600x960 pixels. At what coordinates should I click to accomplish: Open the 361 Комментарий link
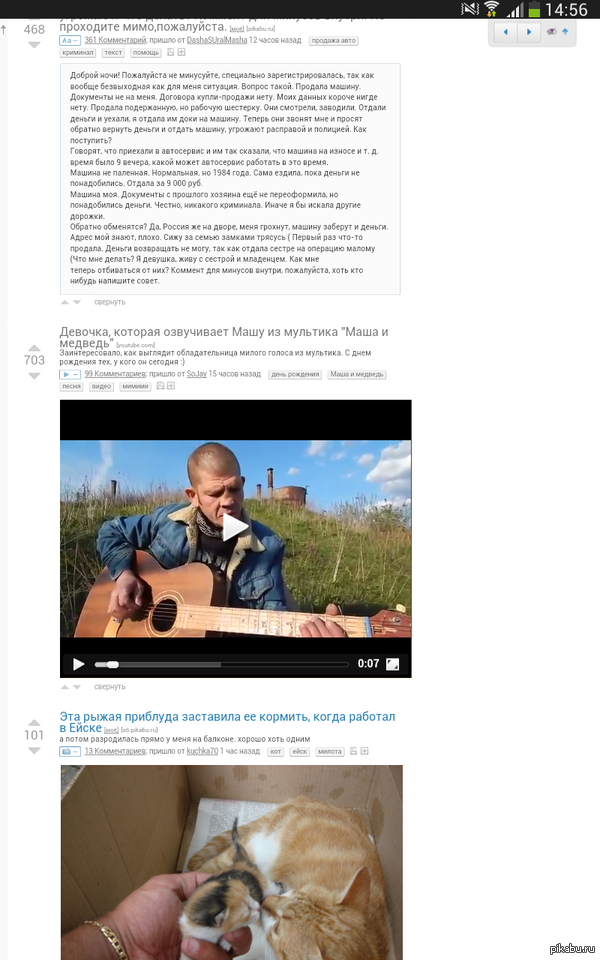pos(110,39)
